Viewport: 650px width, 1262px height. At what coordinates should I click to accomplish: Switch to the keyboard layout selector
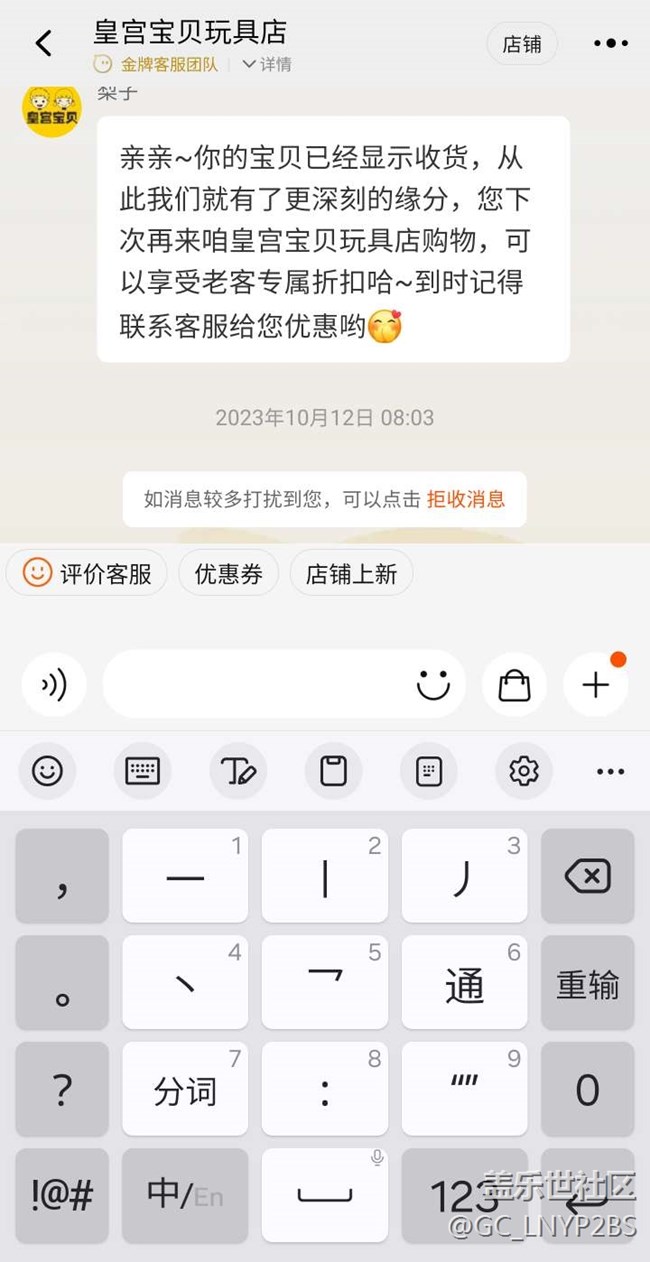point(143,771)
